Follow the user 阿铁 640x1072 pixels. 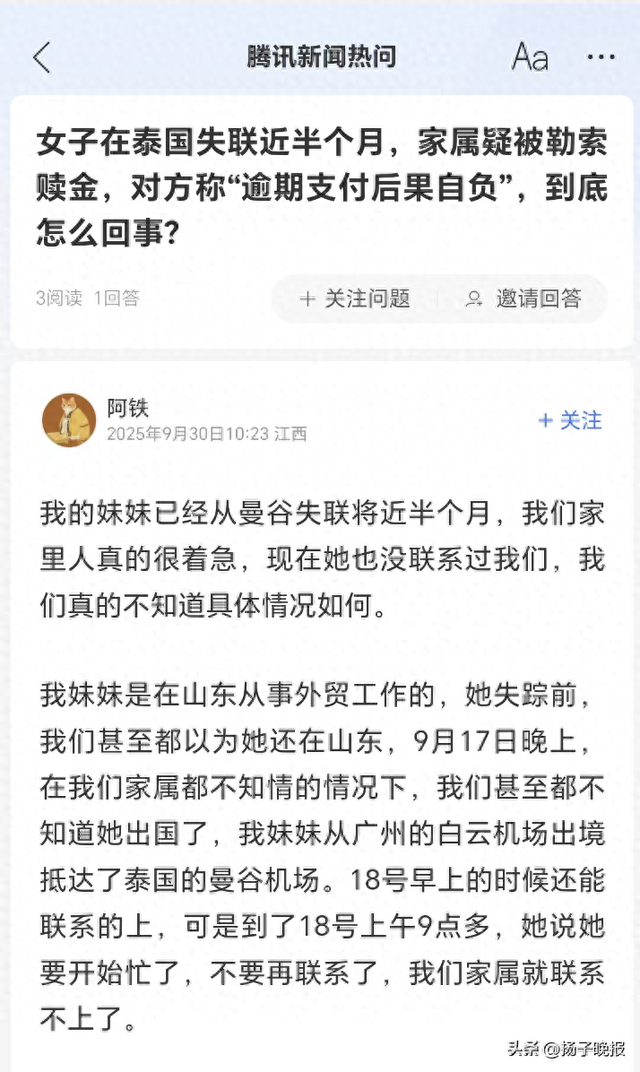(x=570, y=420)
